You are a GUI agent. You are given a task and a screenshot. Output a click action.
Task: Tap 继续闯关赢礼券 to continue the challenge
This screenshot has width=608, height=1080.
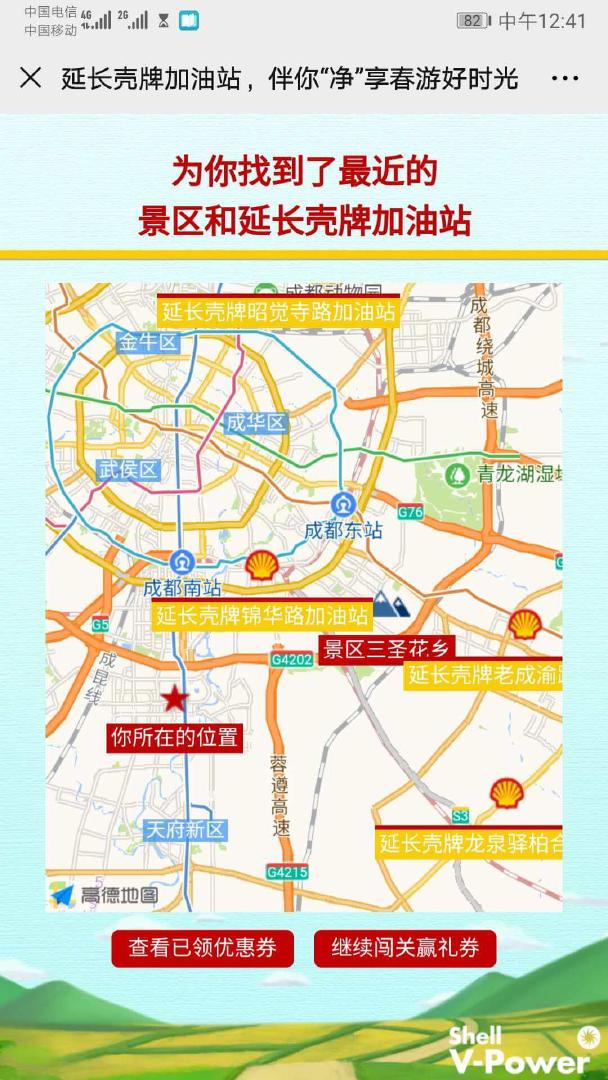(405, 948)
